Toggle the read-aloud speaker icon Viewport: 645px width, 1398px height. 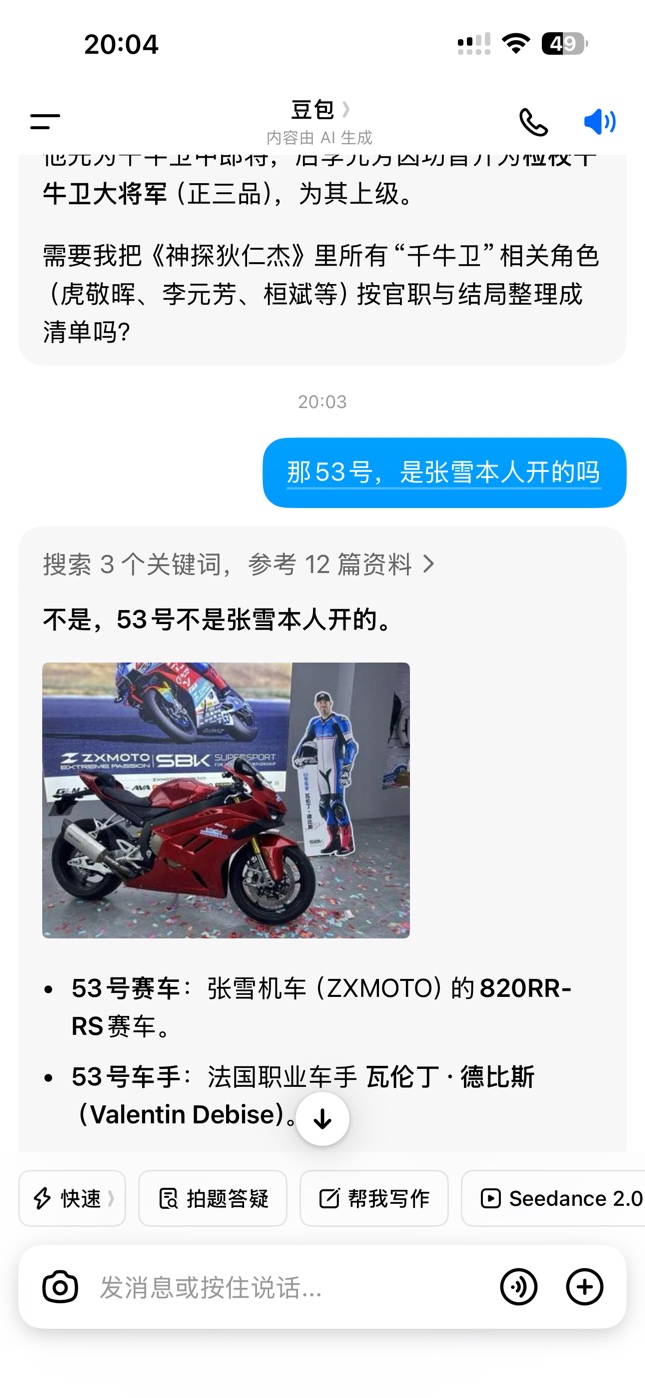pyautogui.click(x=599, y=122)
